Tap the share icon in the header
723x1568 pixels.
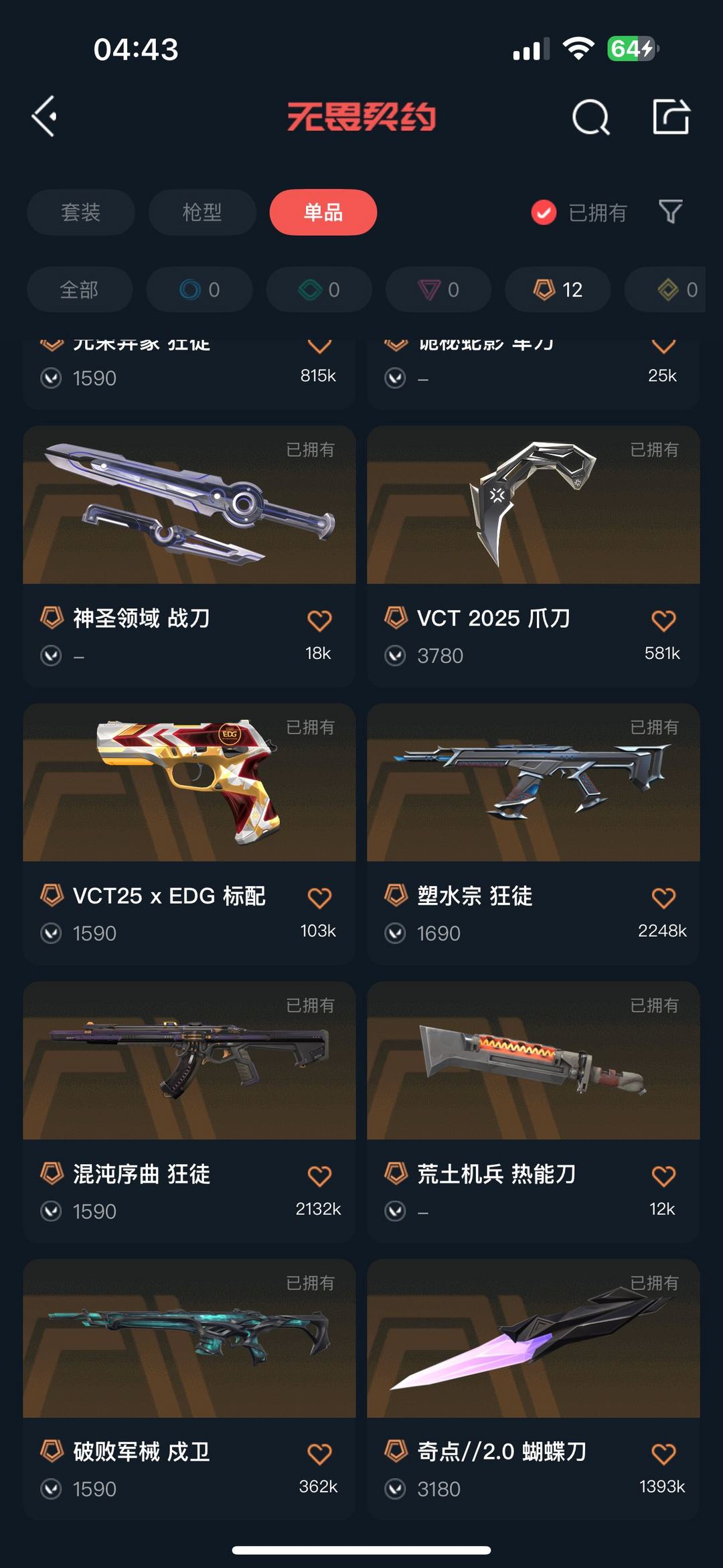671,117
